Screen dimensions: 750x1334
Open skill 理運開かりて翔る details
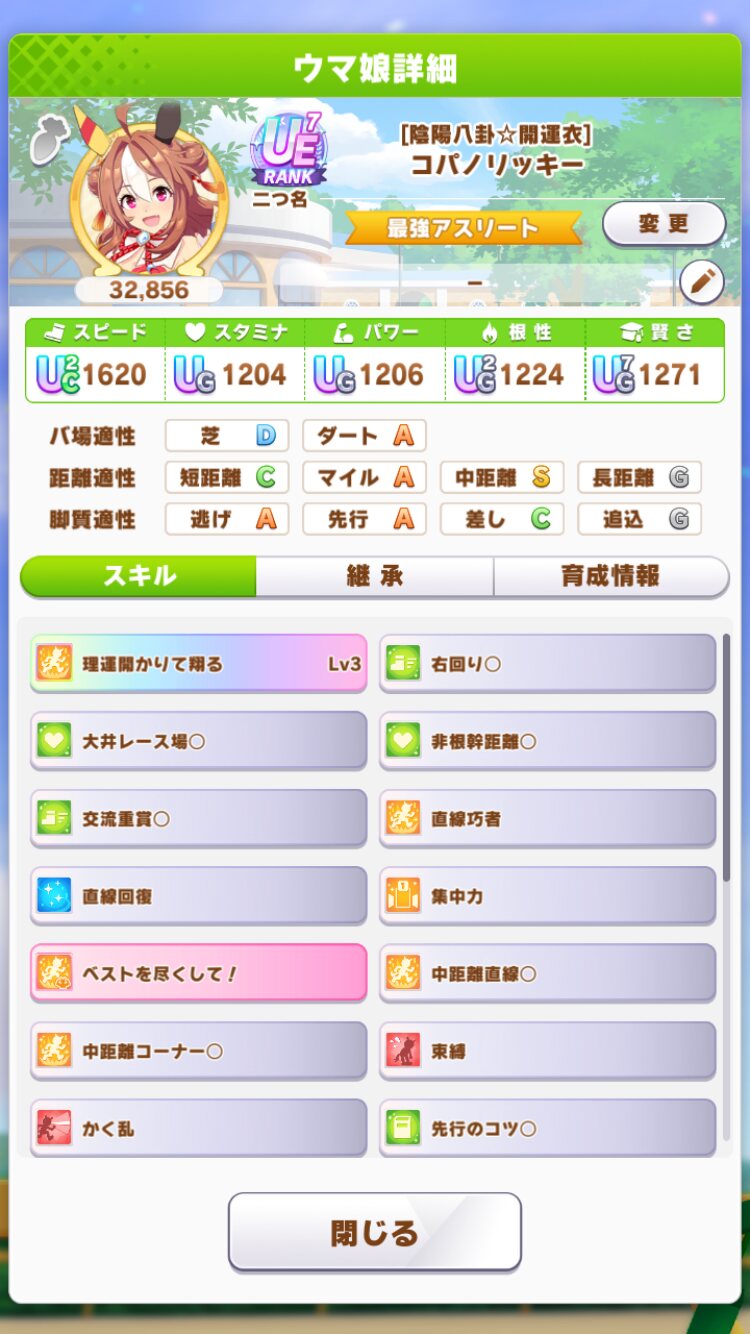[199, 663]
